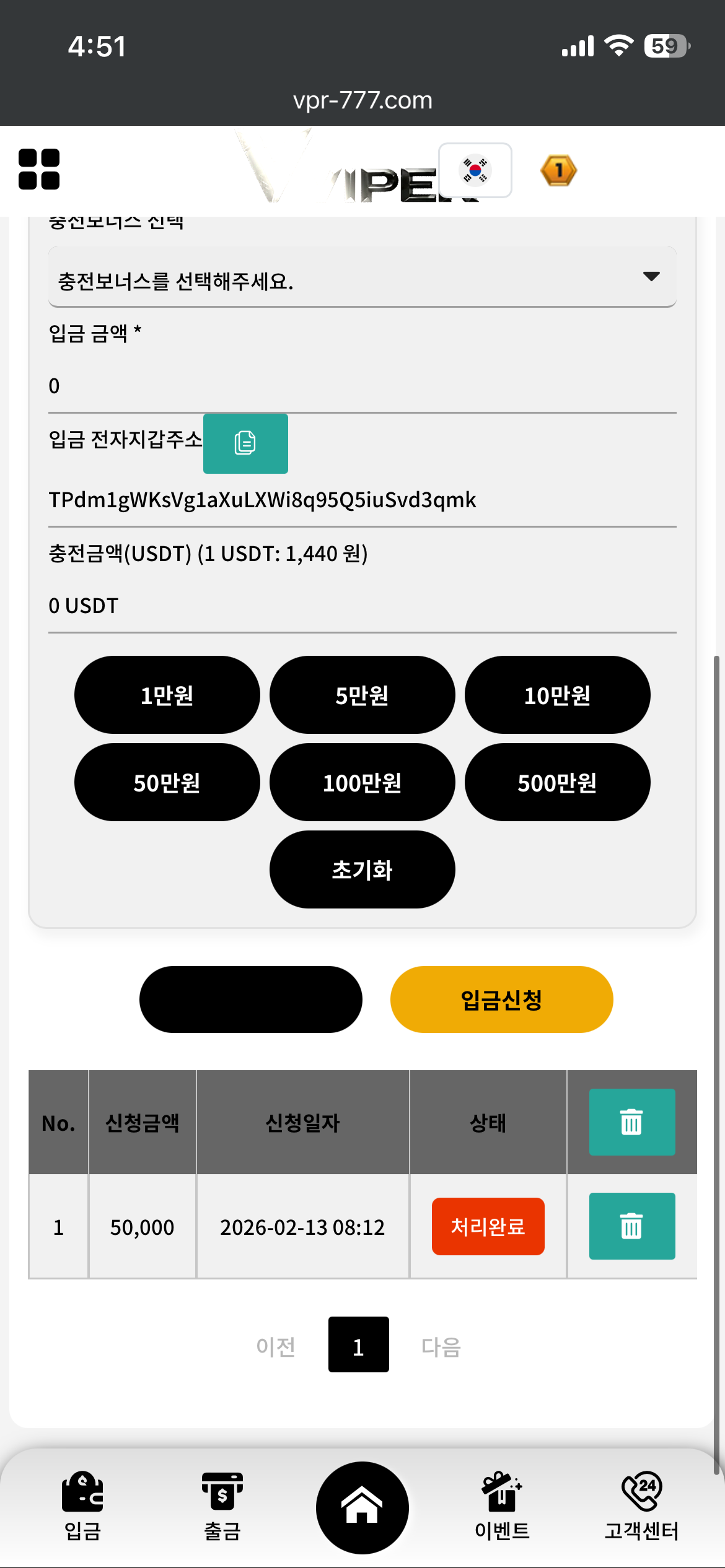This screenshot has height=1568, width=725.
Task: Expand the 충전보너스 selection dropdown
Action: click(362, 277)
